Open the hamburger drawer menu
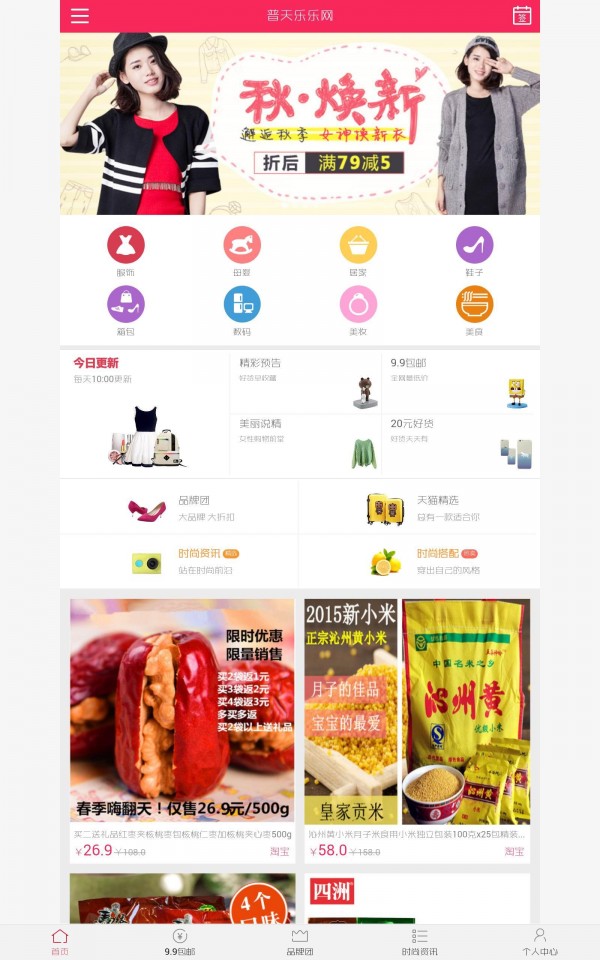This screenshot has width=600, height=960. pos(80,16)
